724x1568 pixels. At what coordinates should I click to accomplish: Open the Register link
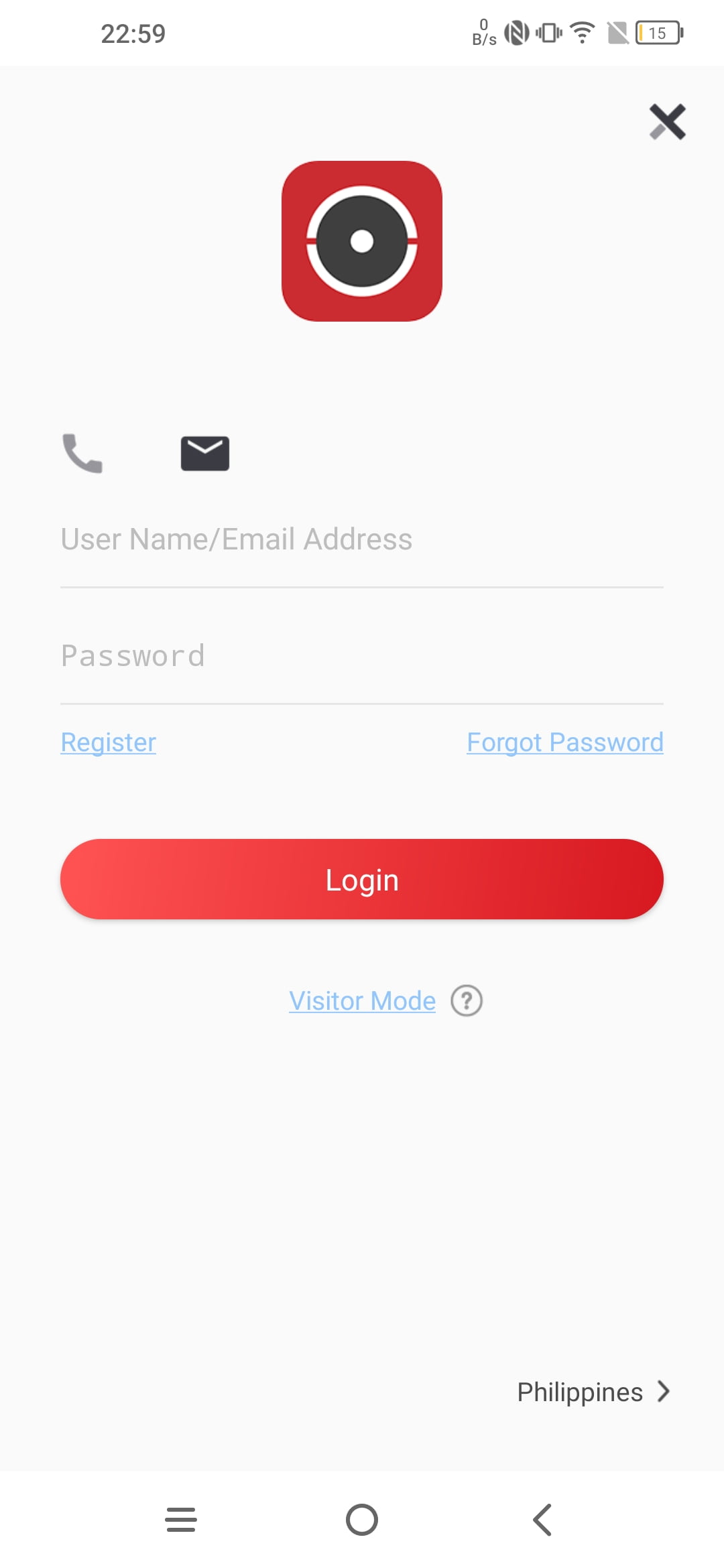tap(107, 742)
